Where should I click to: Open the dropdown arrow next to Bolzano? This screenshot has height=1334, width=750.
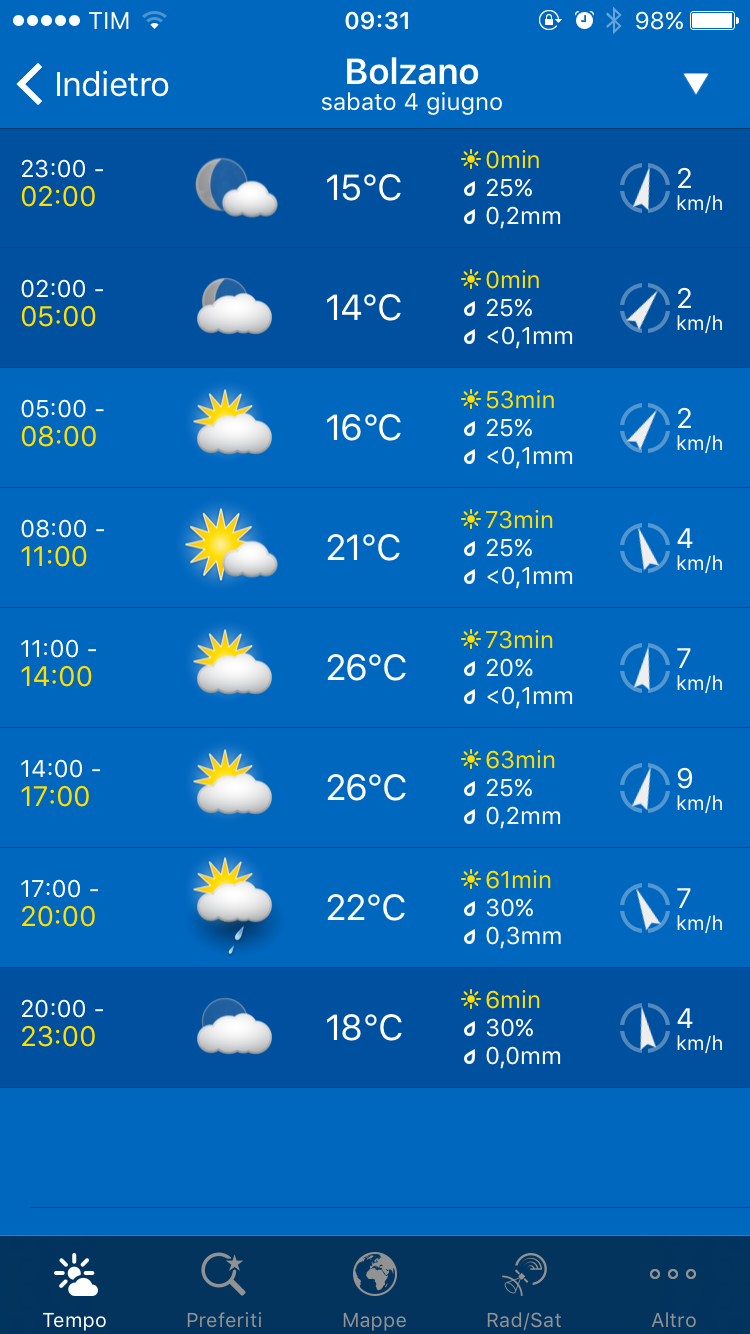click(x=696, y=84)
